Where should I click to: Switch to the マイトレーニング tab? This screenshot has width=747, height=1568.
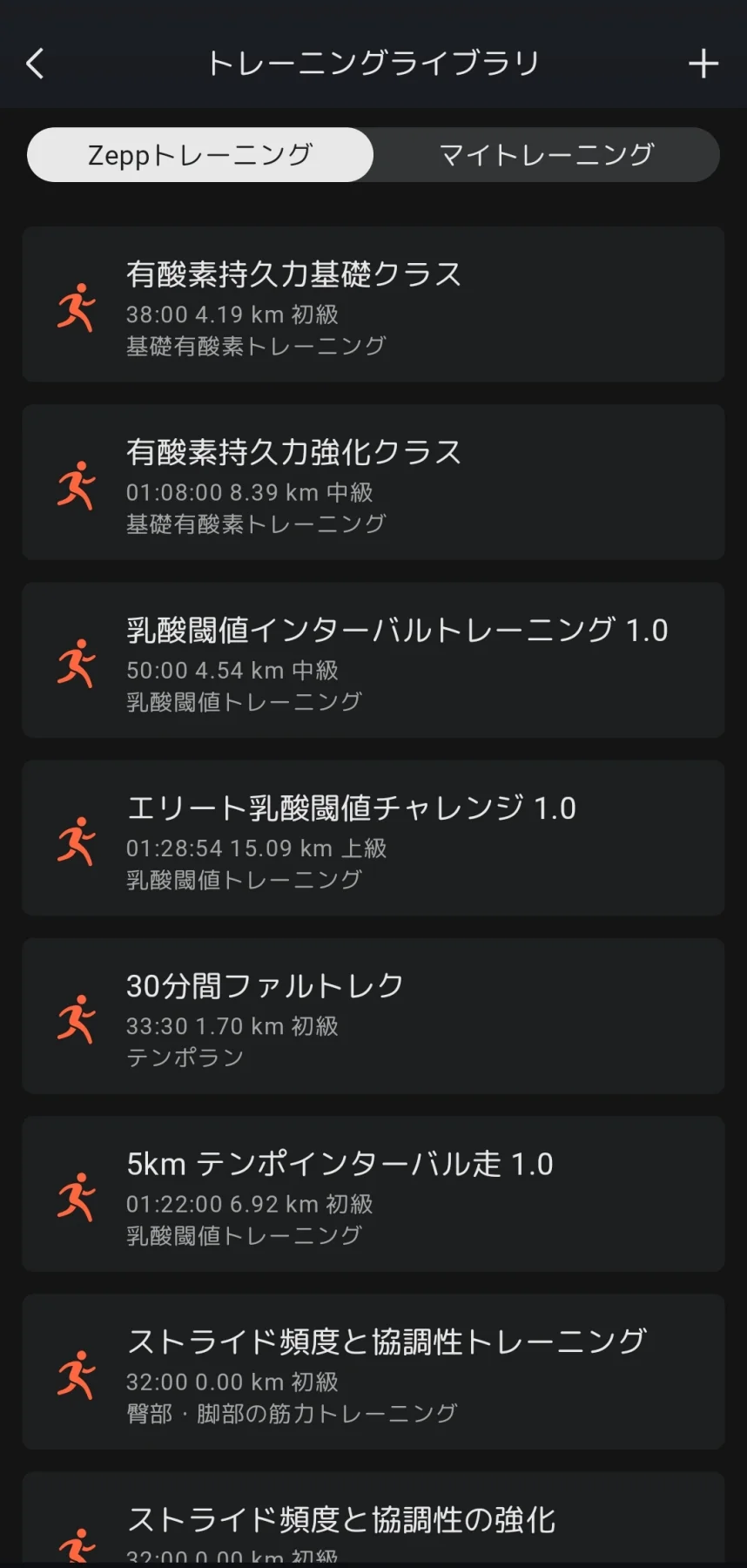[x=546, y=155]
